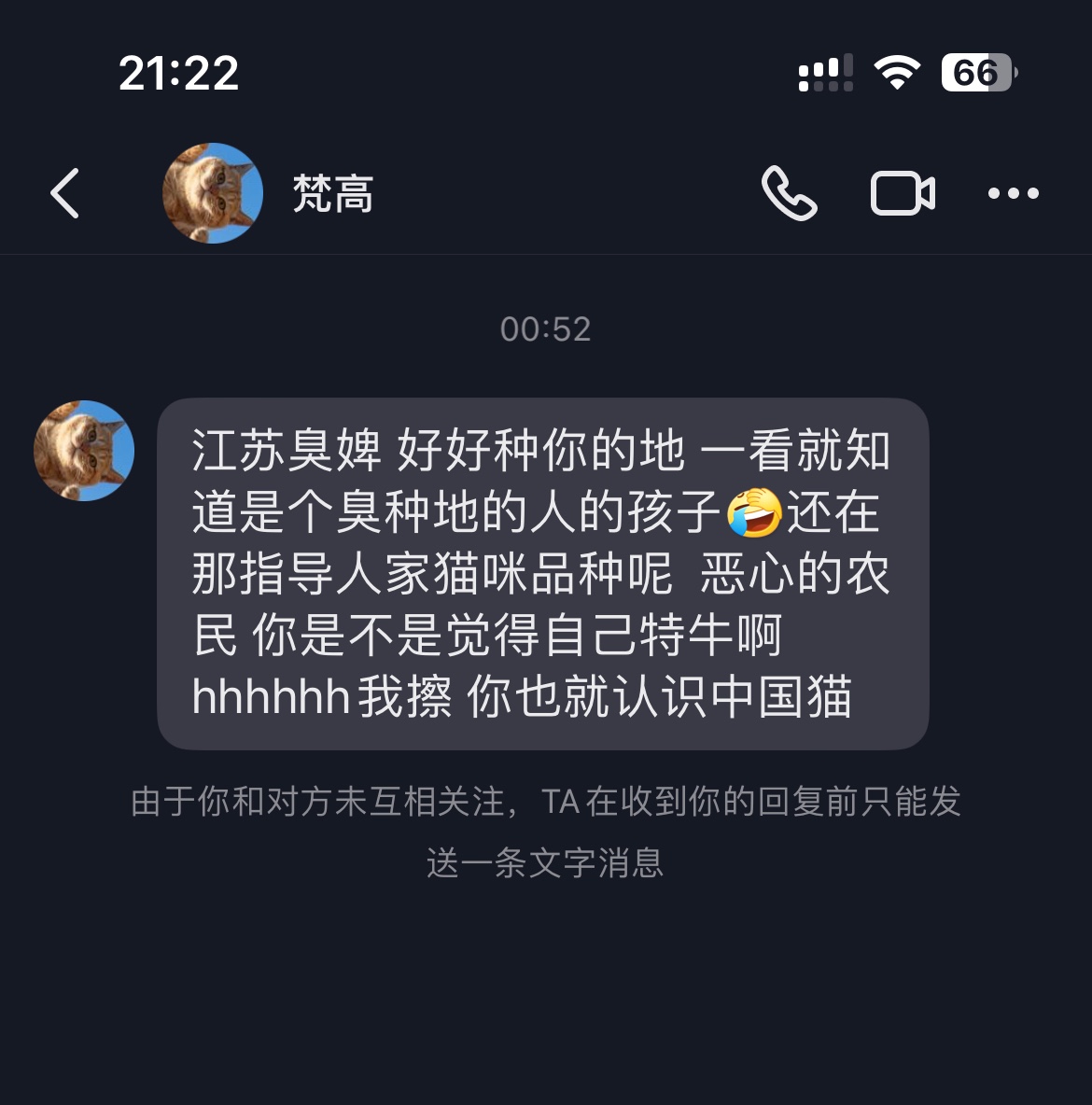Image resolution: width=1092 pixels, height=1105 pixels.
Task: Start a voice call with 梵高
Action: point(789,193)
